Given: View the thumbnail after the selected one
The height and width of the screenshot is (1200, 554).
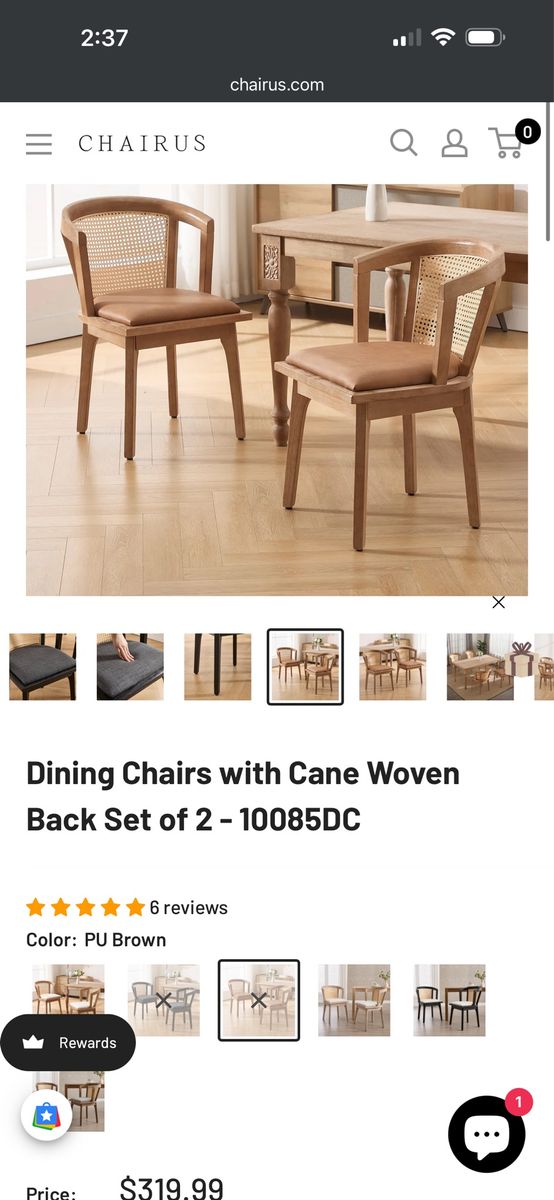Looking at the screenshot, I should (393, 666).
